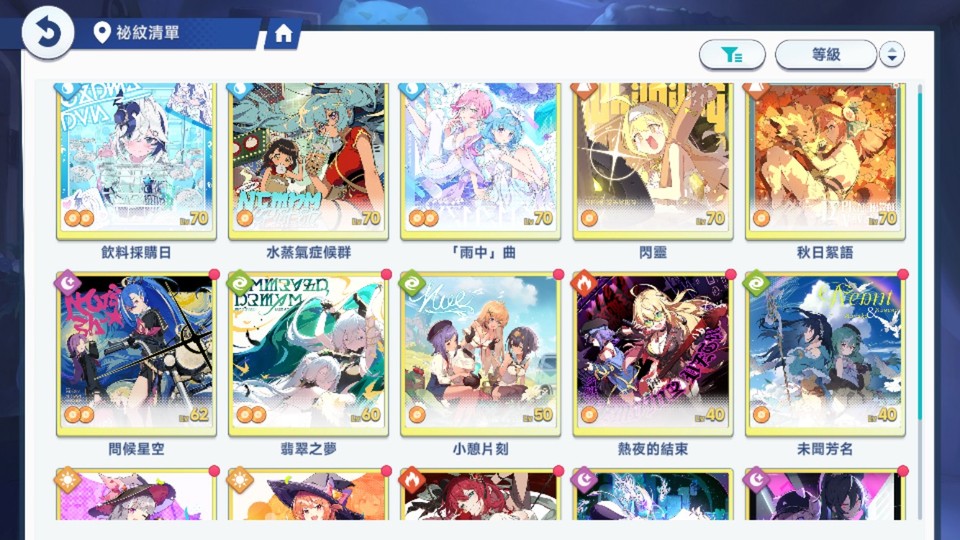This screenshot has height=540, width=960.
Task: Select the 小憩片刻 card
Action: [480, 352]
